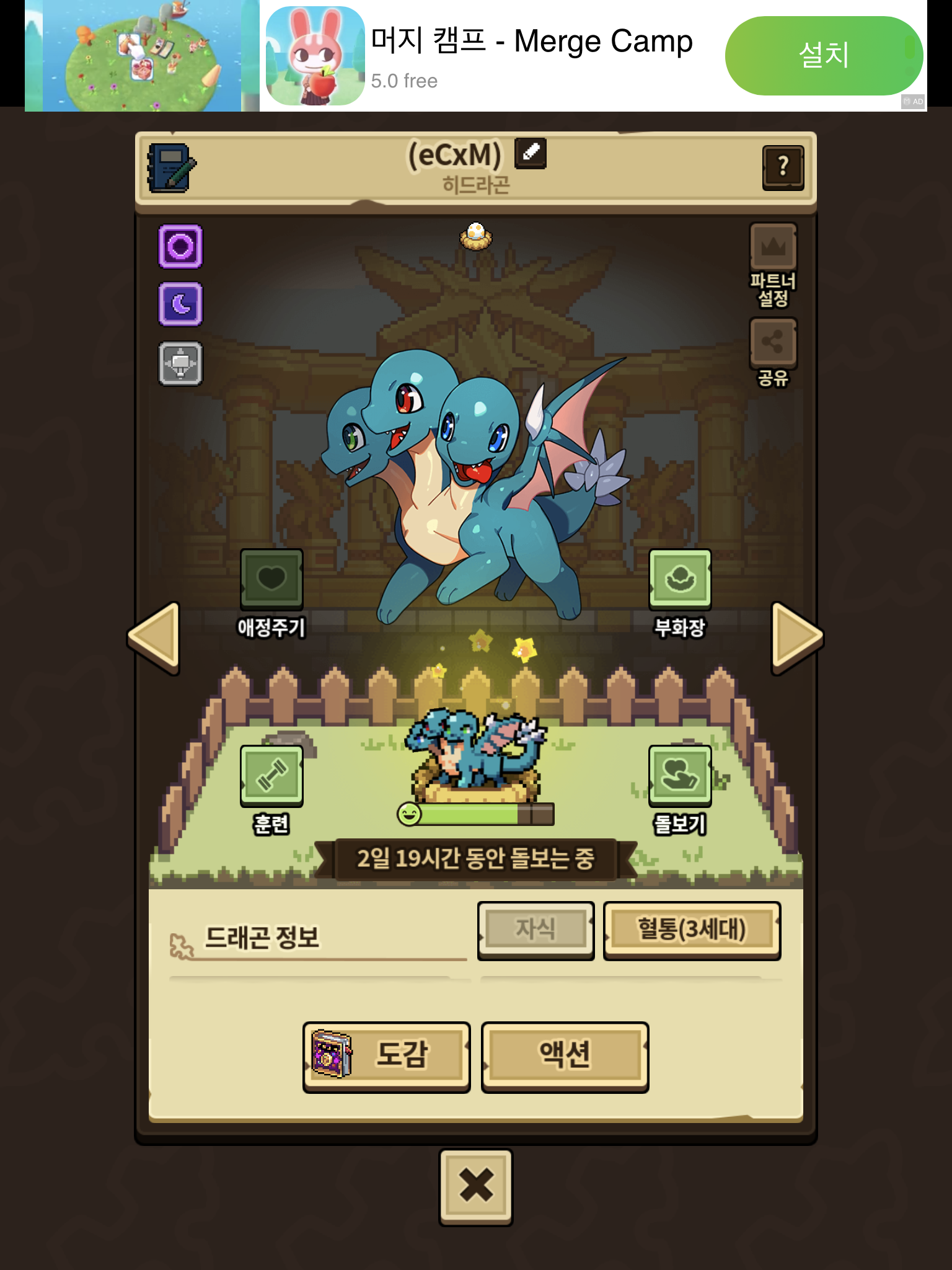The image size is (952, 1270).
Task: Open 돌보기 care menu
Action: (x=680, y=776)
